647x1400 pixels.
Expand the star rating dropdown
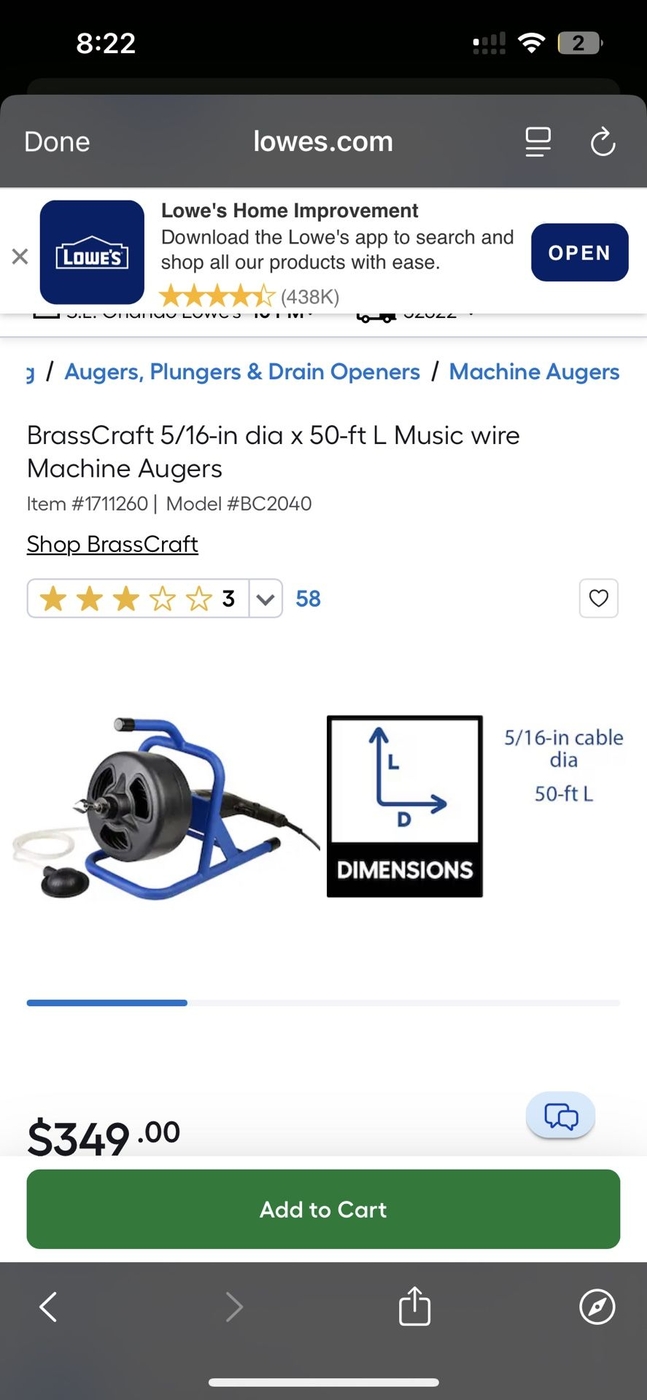[x=265, y=599]
